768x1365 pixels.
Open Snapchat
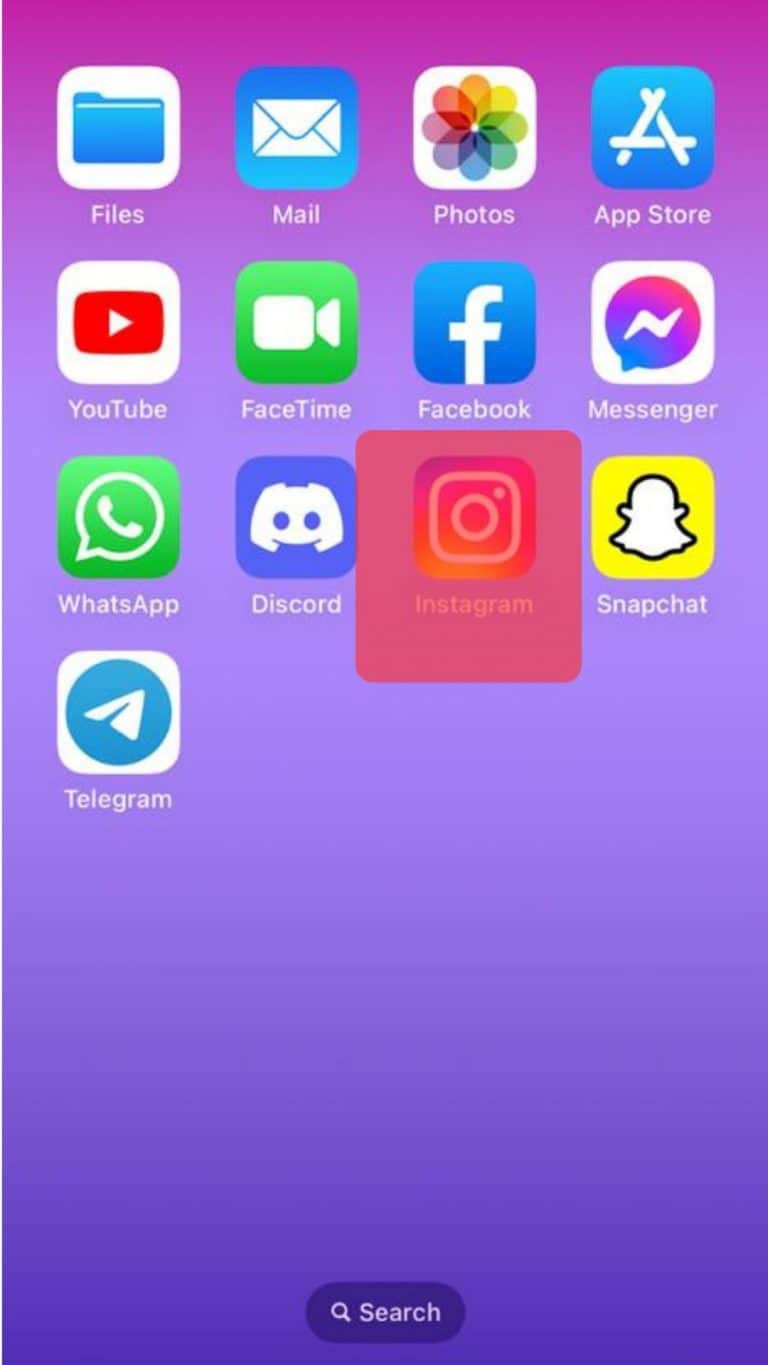click(x=652, y=517)
